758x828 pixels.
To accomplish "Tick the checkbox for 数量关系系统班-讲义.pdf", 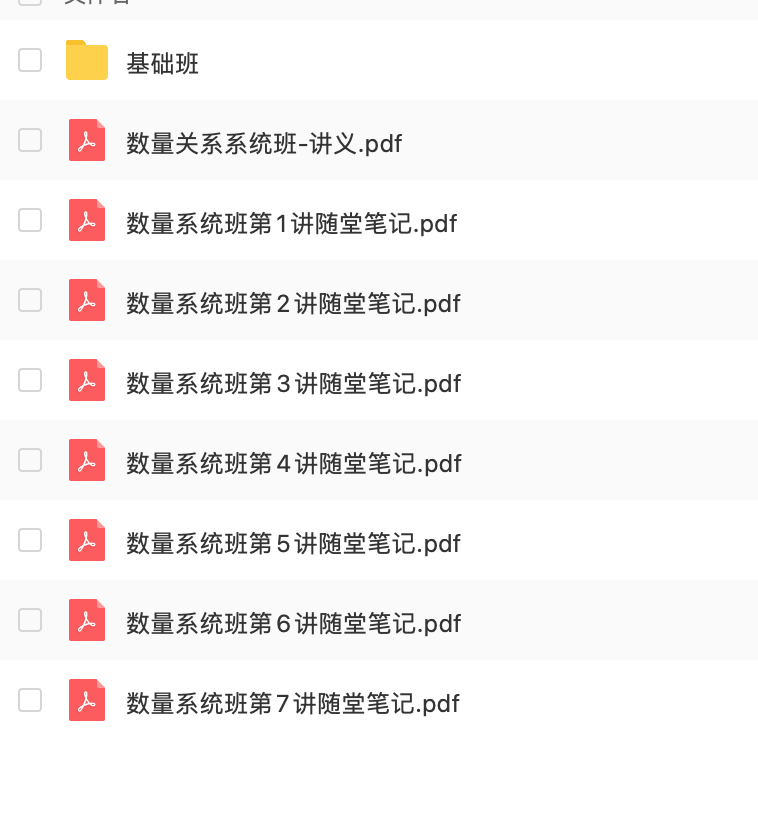I will point(30,140).
